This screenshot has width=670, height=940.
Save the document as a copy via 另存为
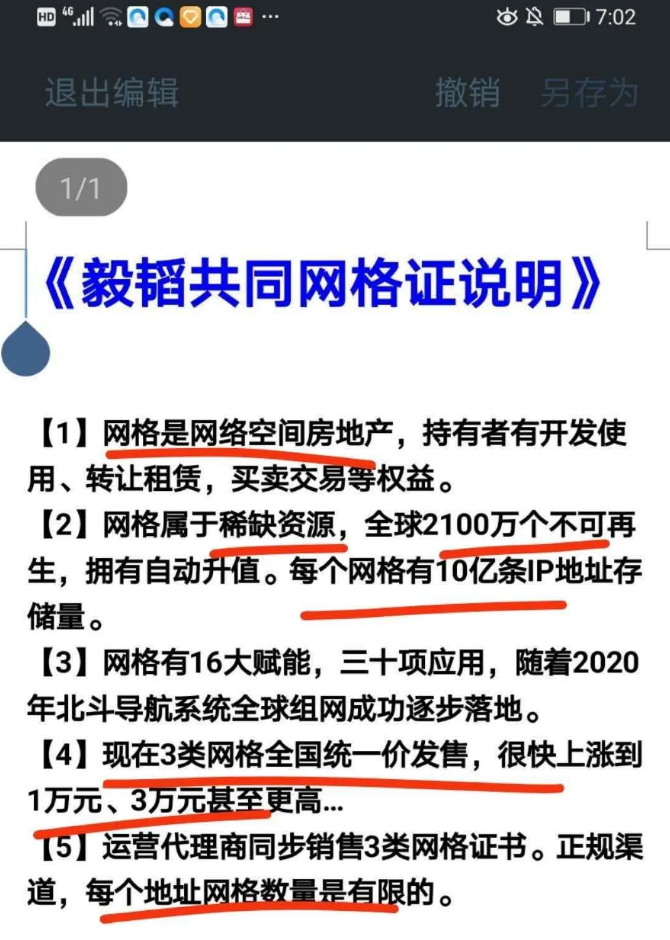[589, 93]
